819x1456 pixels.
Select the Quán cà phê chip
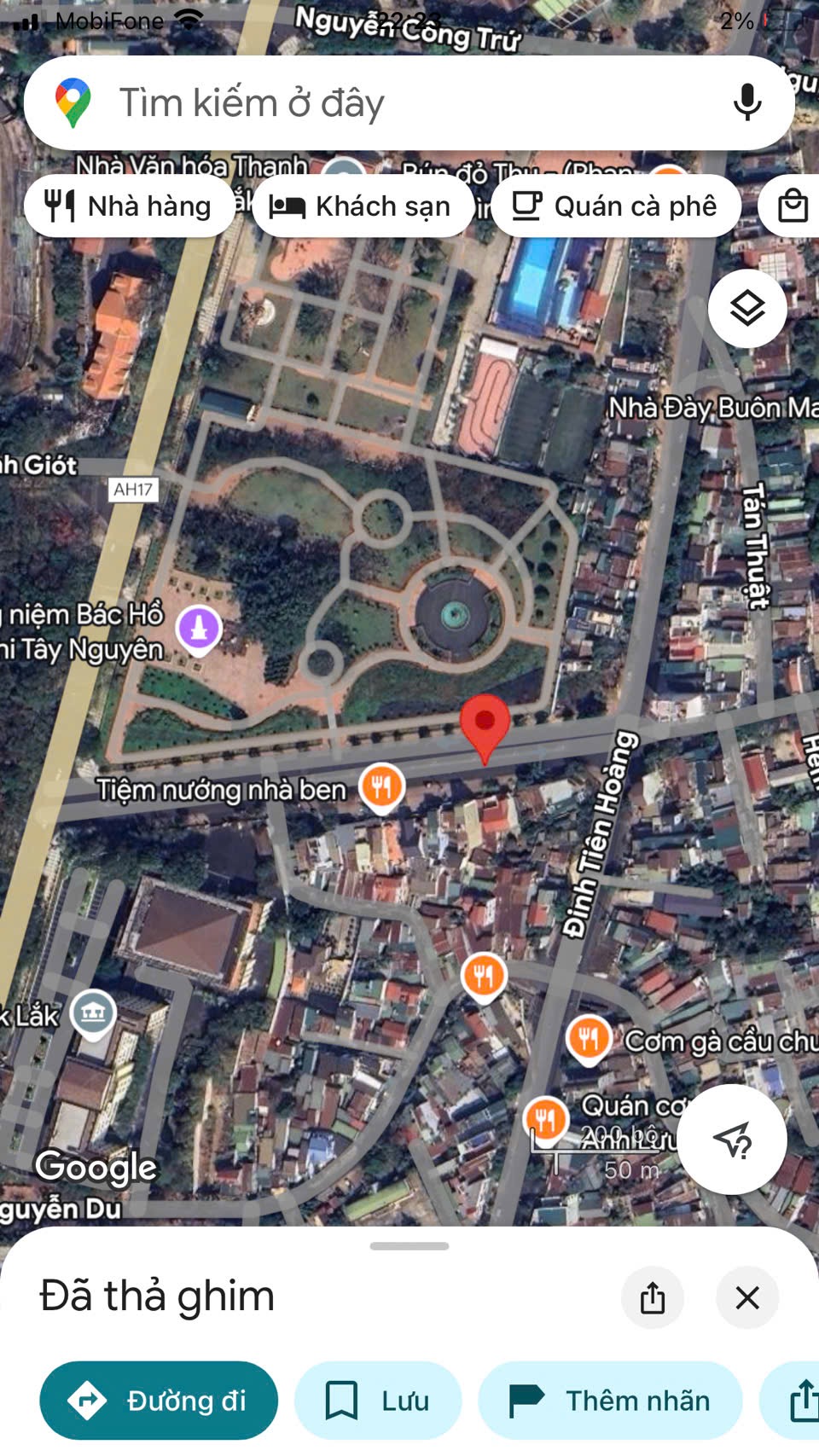tap(615, 206)
